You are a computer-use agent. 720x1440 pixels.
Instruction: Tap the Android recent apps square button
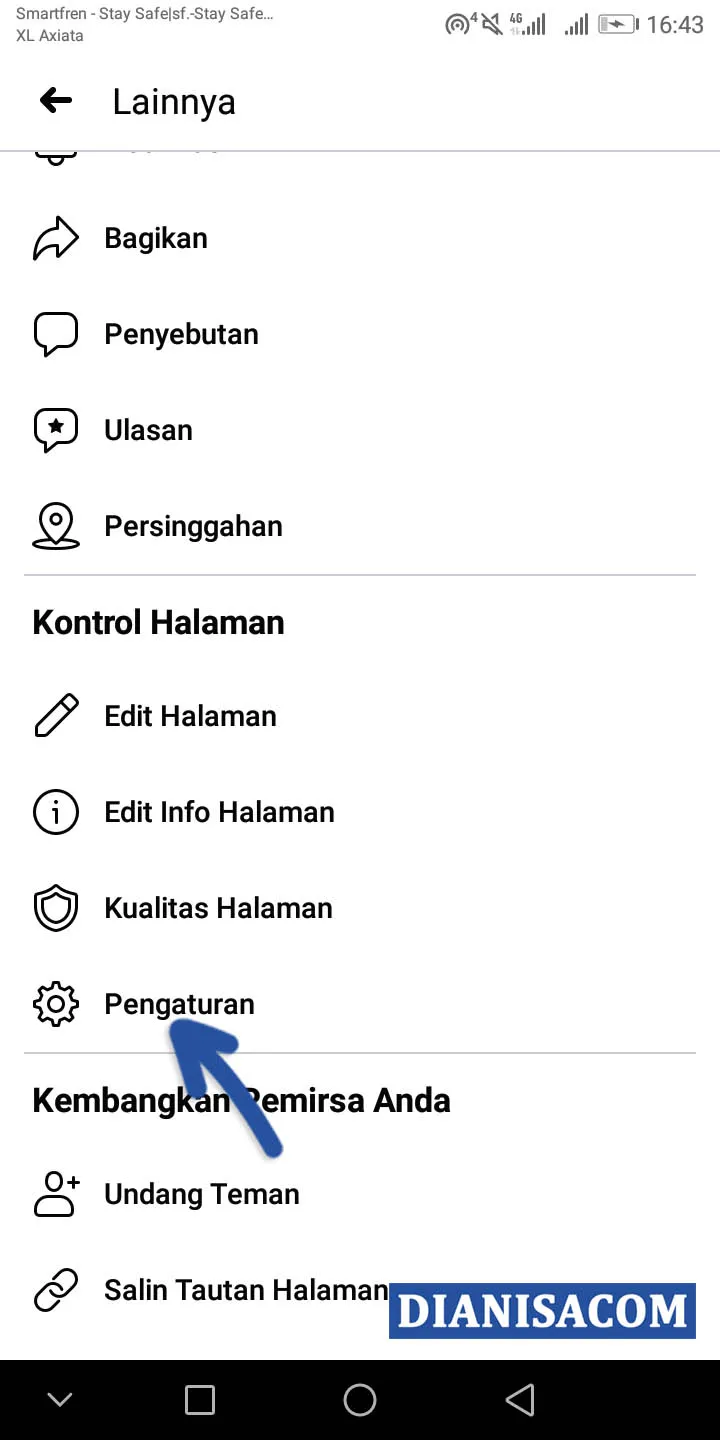[200, 1399]
